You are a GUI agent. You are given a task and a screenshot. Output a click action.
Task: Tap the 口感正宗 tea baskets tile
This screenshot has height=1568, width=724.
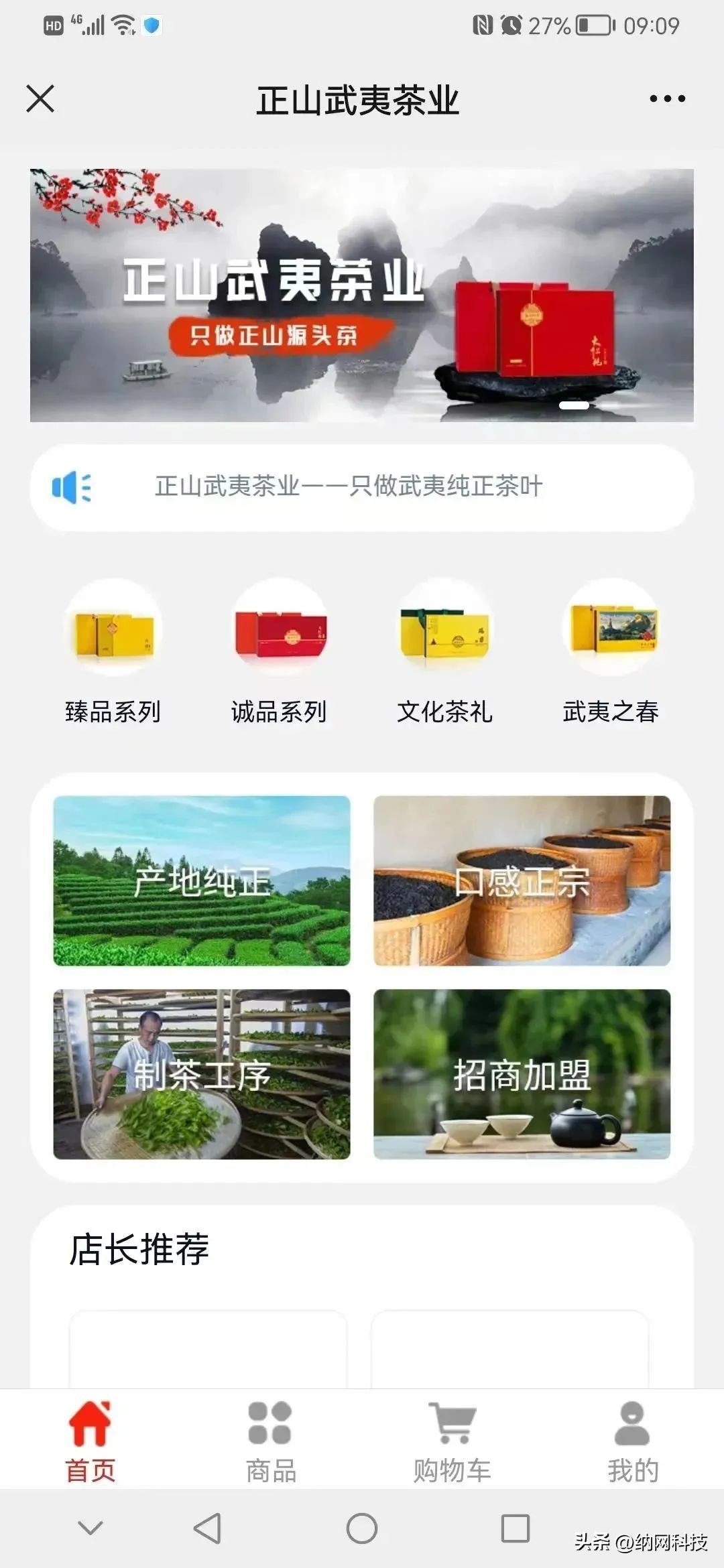pos(524,878)
